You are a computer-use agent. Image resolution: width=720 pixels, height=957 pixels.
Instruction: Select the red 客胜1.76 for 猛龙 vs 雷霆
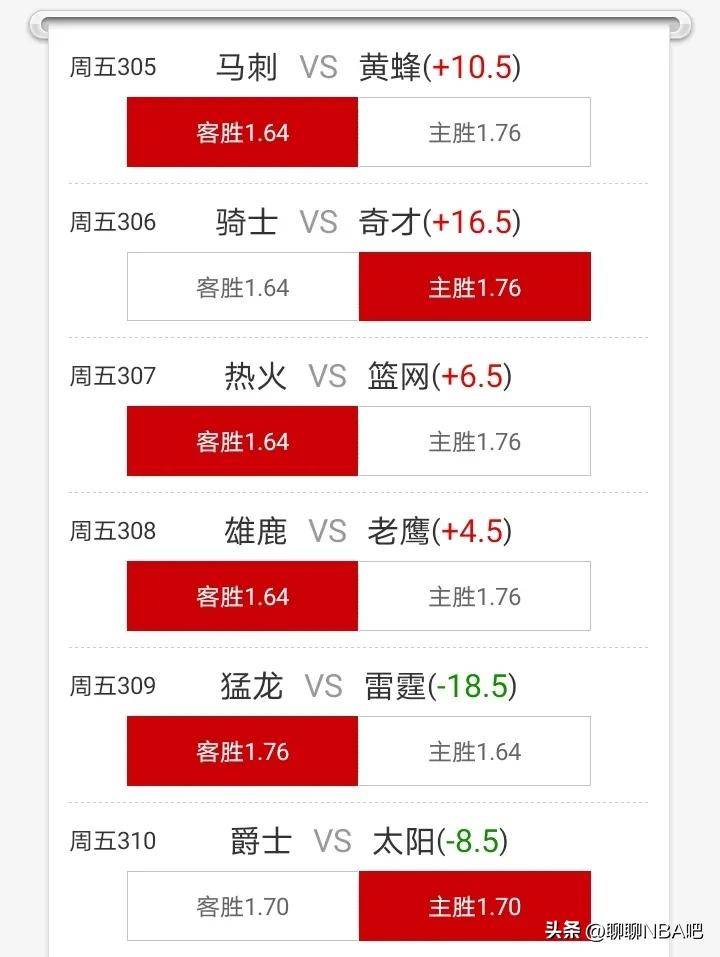(242, 750)
